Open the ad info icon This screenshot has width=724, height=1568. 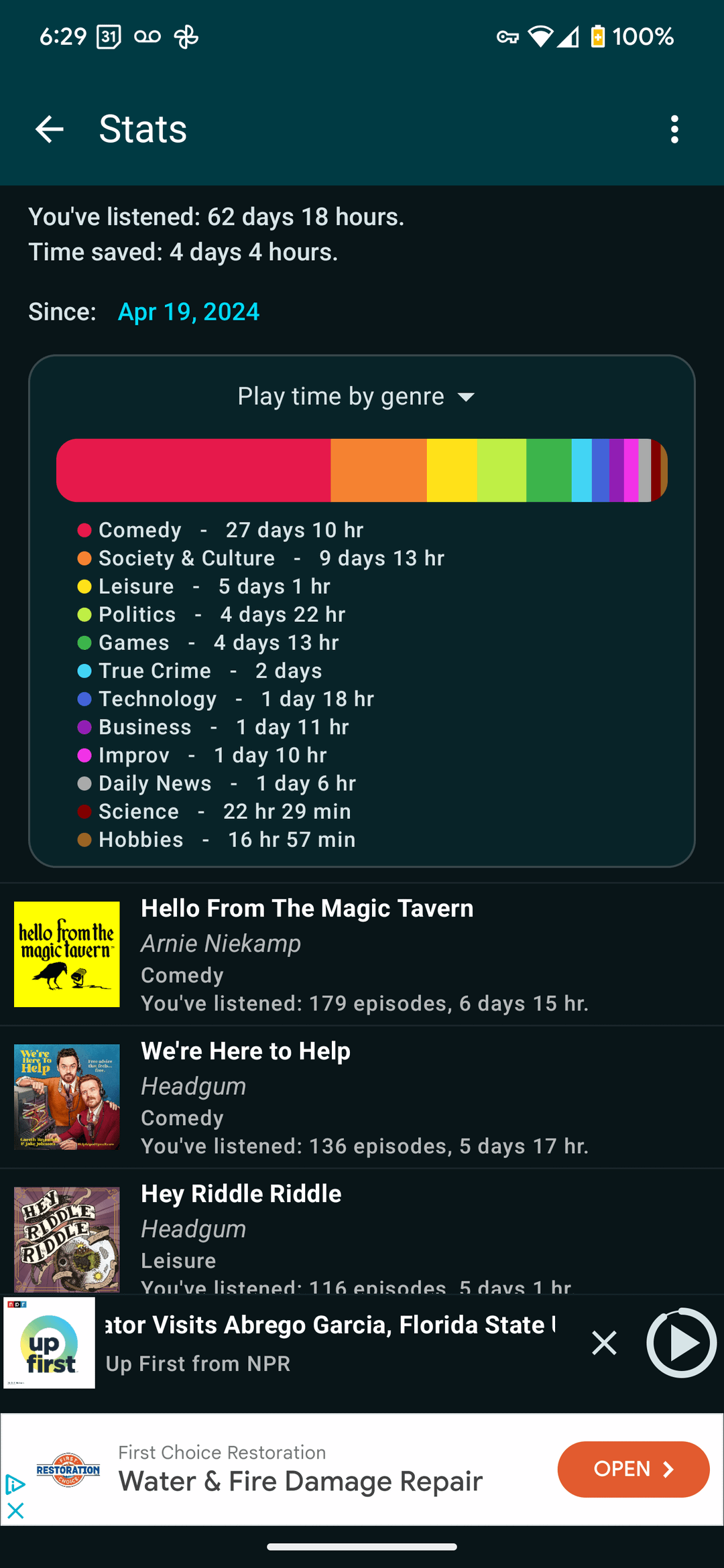pos(15,1484)
